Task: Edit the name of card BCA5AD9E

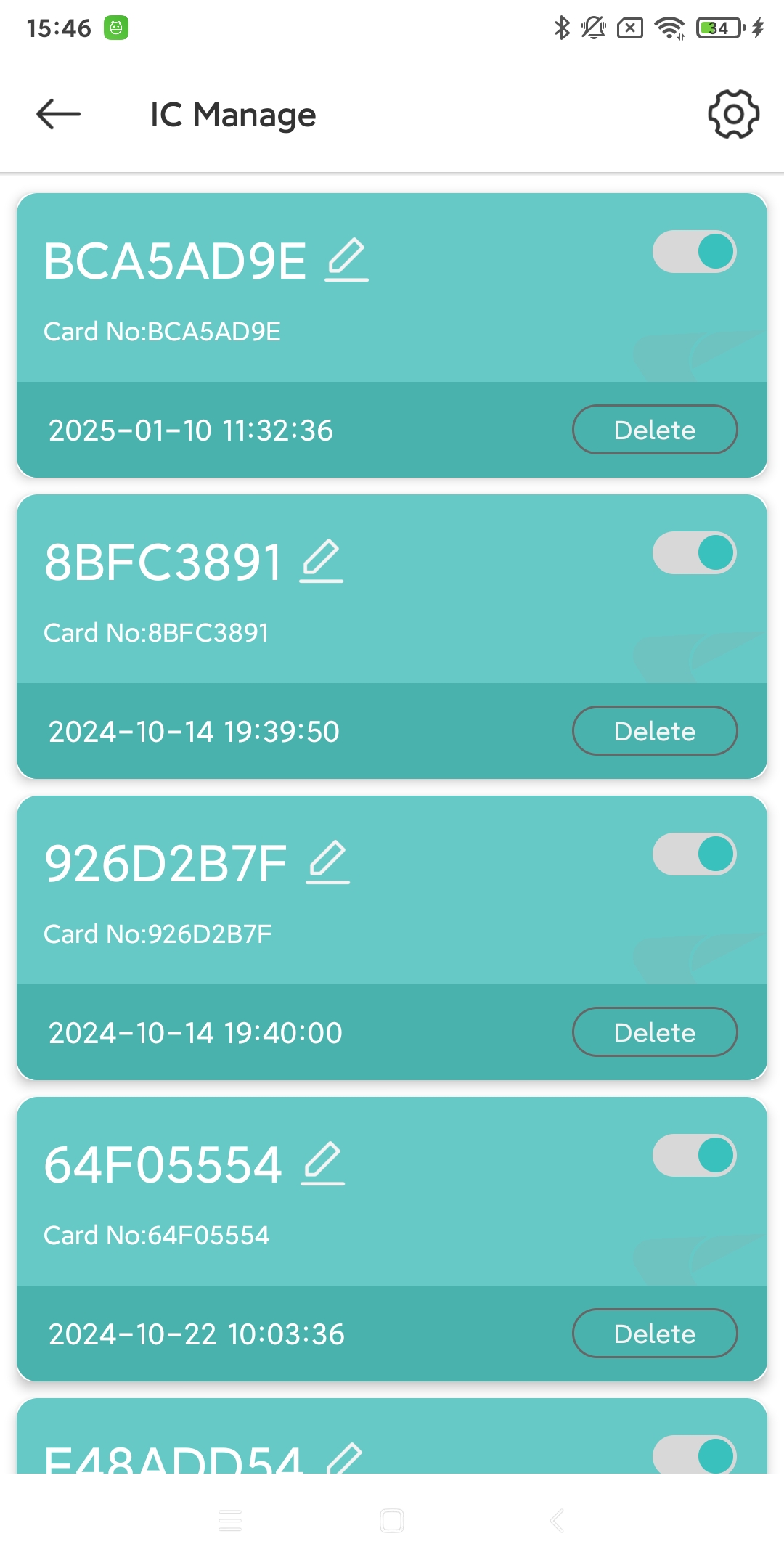Action: pyautogui.click(x=347, y=260)
